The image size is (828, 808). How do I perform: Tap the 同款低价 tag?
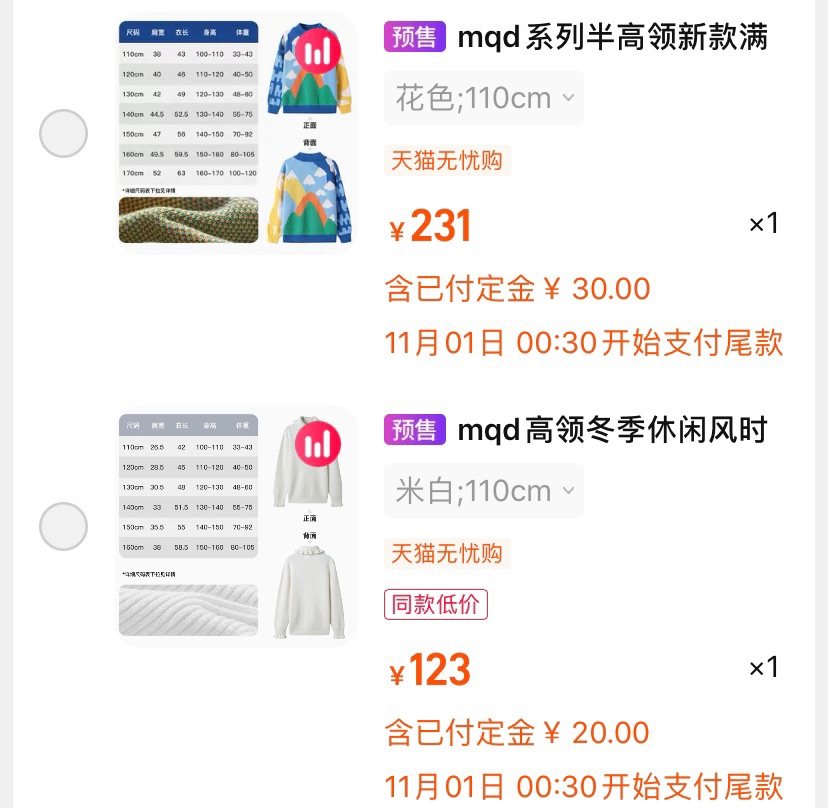pyautogui.click(x=436, y=604)
